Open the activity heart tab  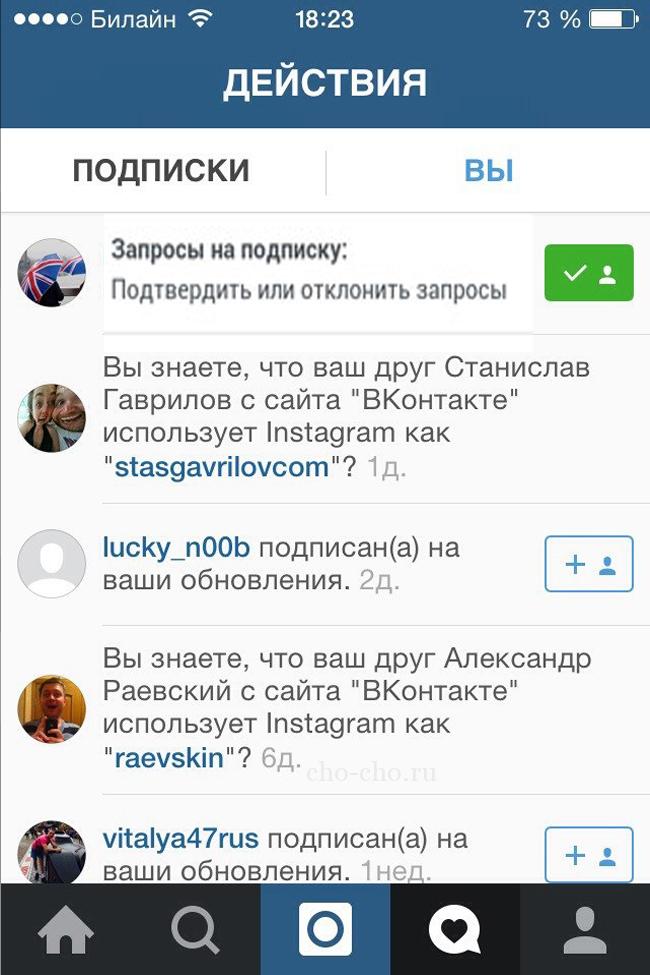point(455,930)
